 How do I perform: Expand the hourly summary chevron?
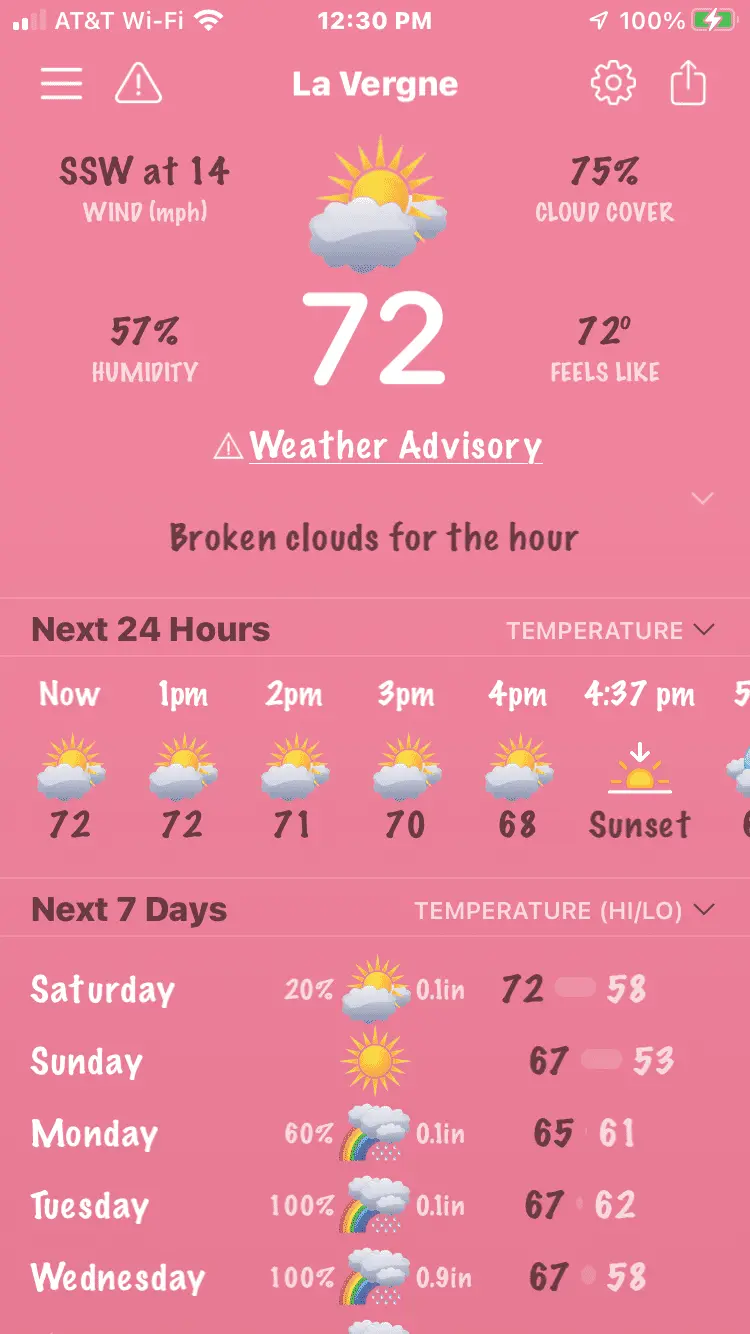tap(703, 499)
